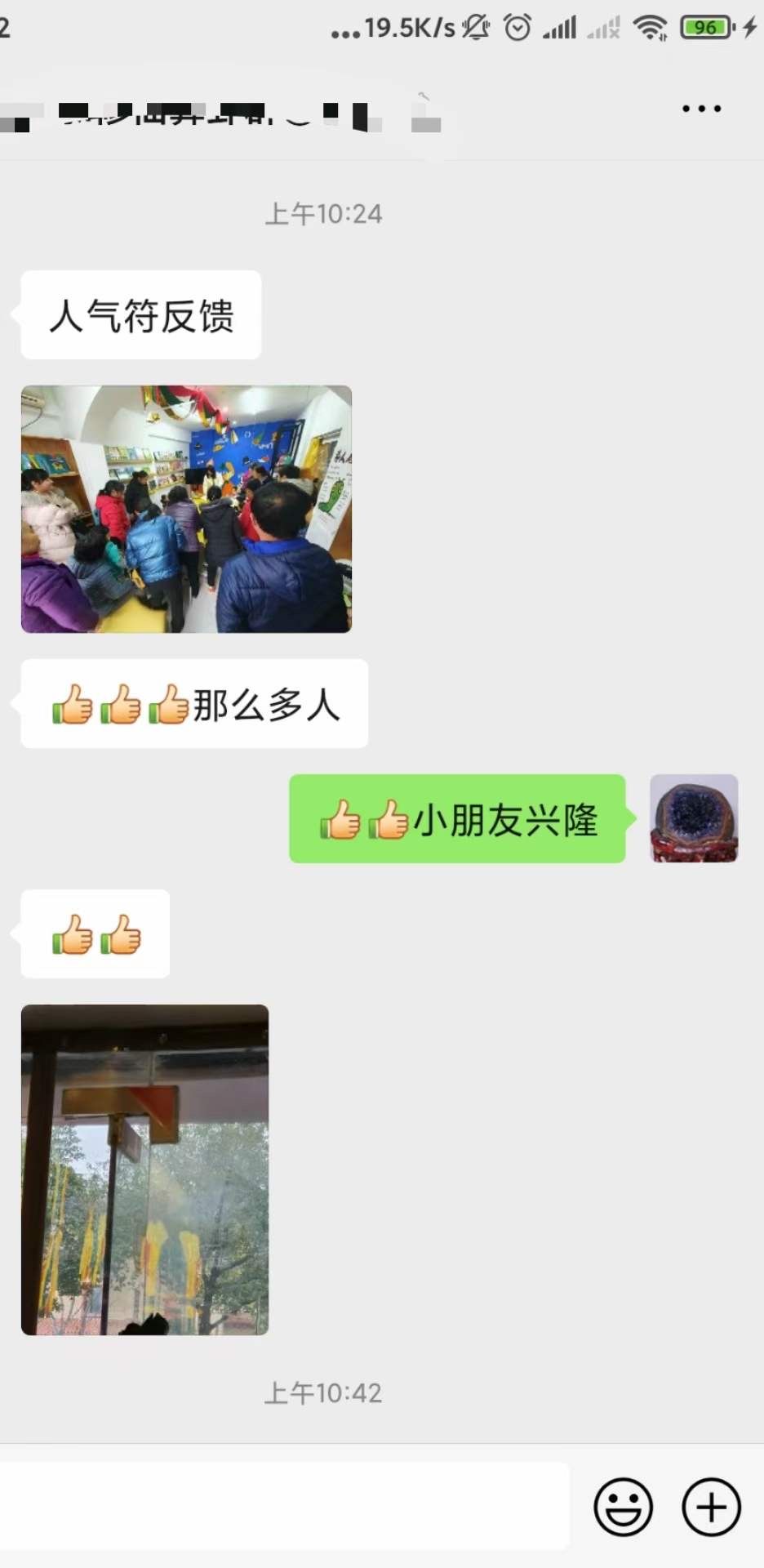Select the thumbs-up only message bubble
Image resolution: width=764 pixels, height=1568 pixels.
click(x=95, y=935)
